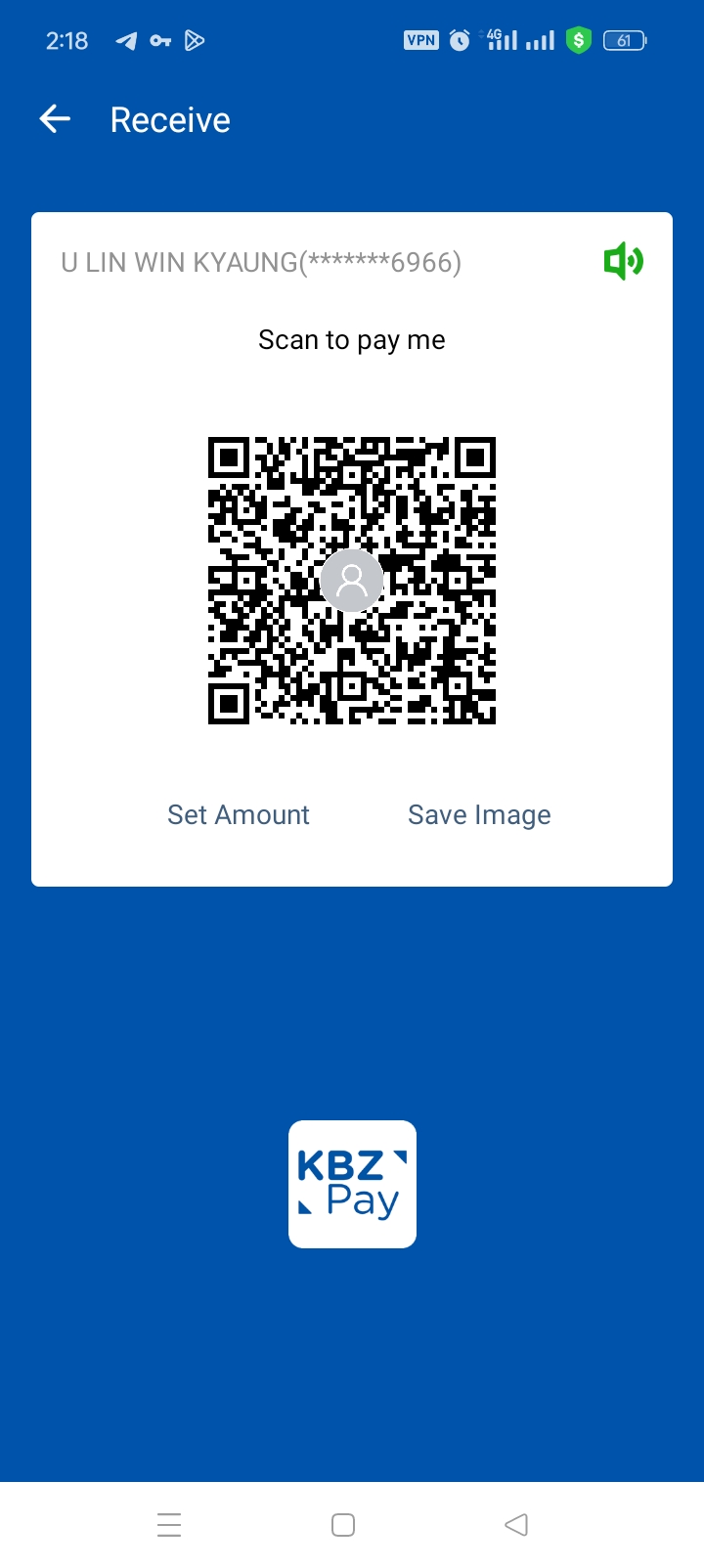Open recent apps from navigation bar
The height and width of the screenshot is (1568, 704).
click(x=169, y=1524)
